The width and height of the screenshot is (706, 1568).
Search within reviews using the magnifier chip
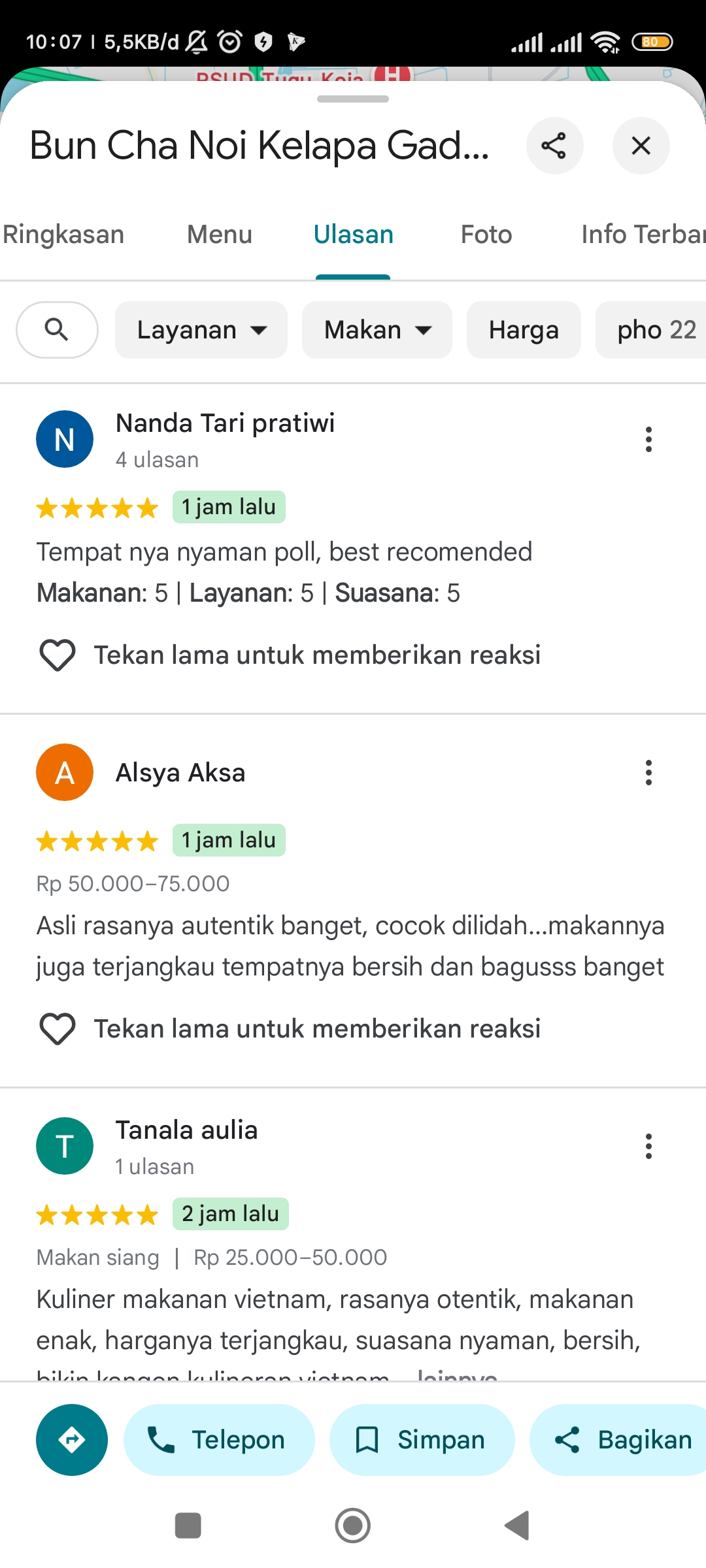pos(57,330)
